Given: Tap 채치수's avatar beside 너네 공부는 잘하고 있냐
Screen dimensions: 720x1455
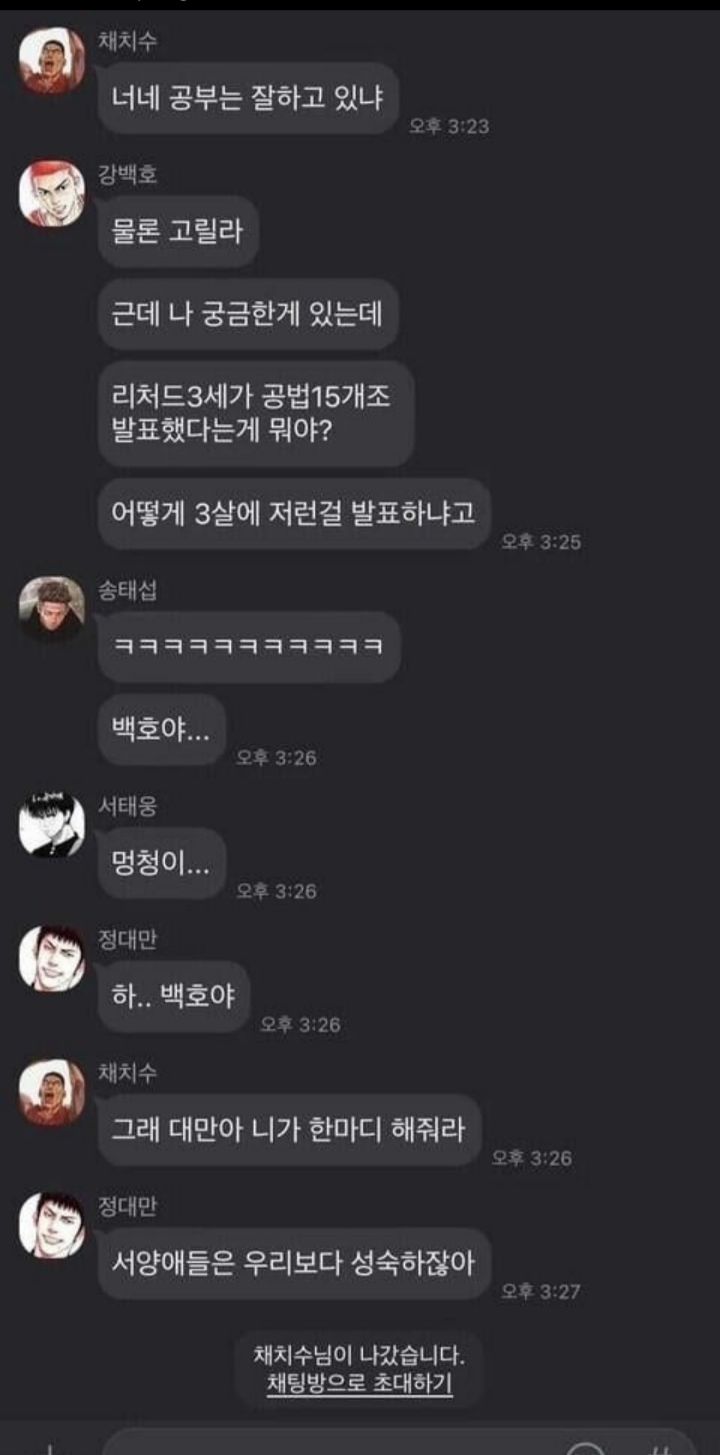Looking at the screenshot, I should [52, 60].
